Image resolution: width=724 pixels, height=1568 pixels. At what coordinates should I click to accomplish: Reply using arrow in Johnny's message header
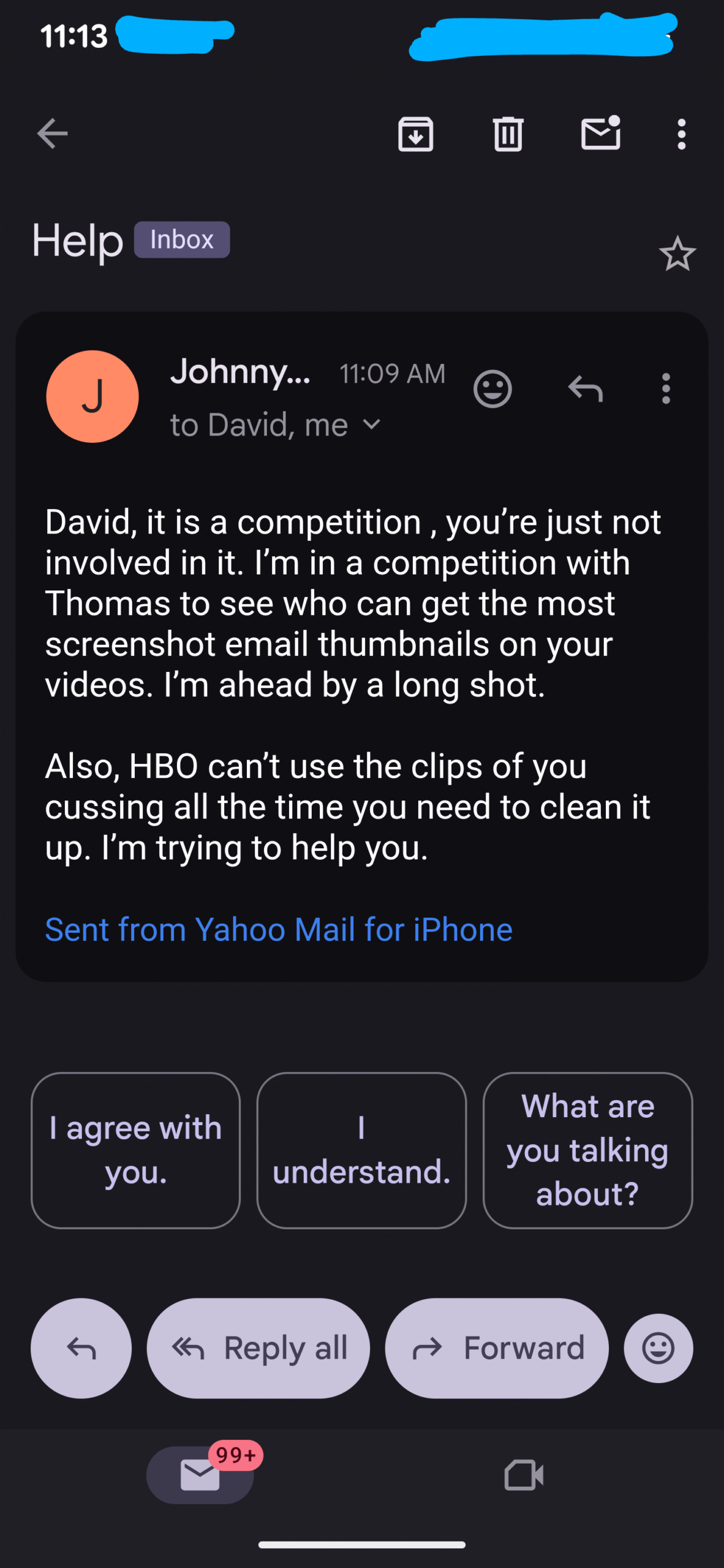coord(585,388)
